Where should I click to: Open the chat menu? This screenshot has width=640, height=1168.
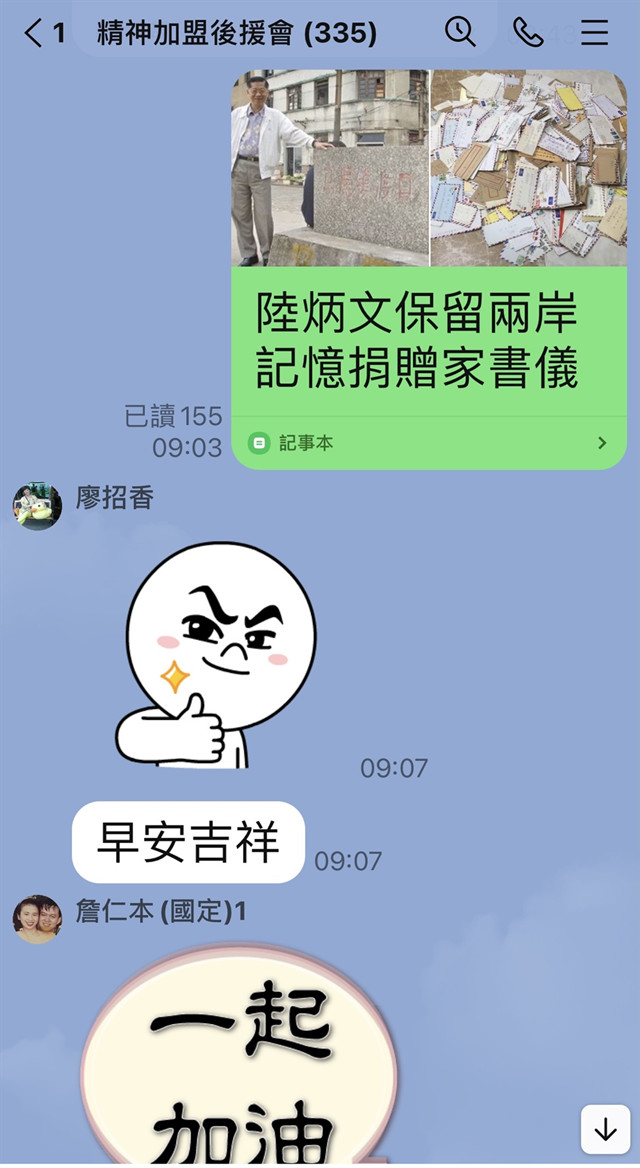pos(595,33)
